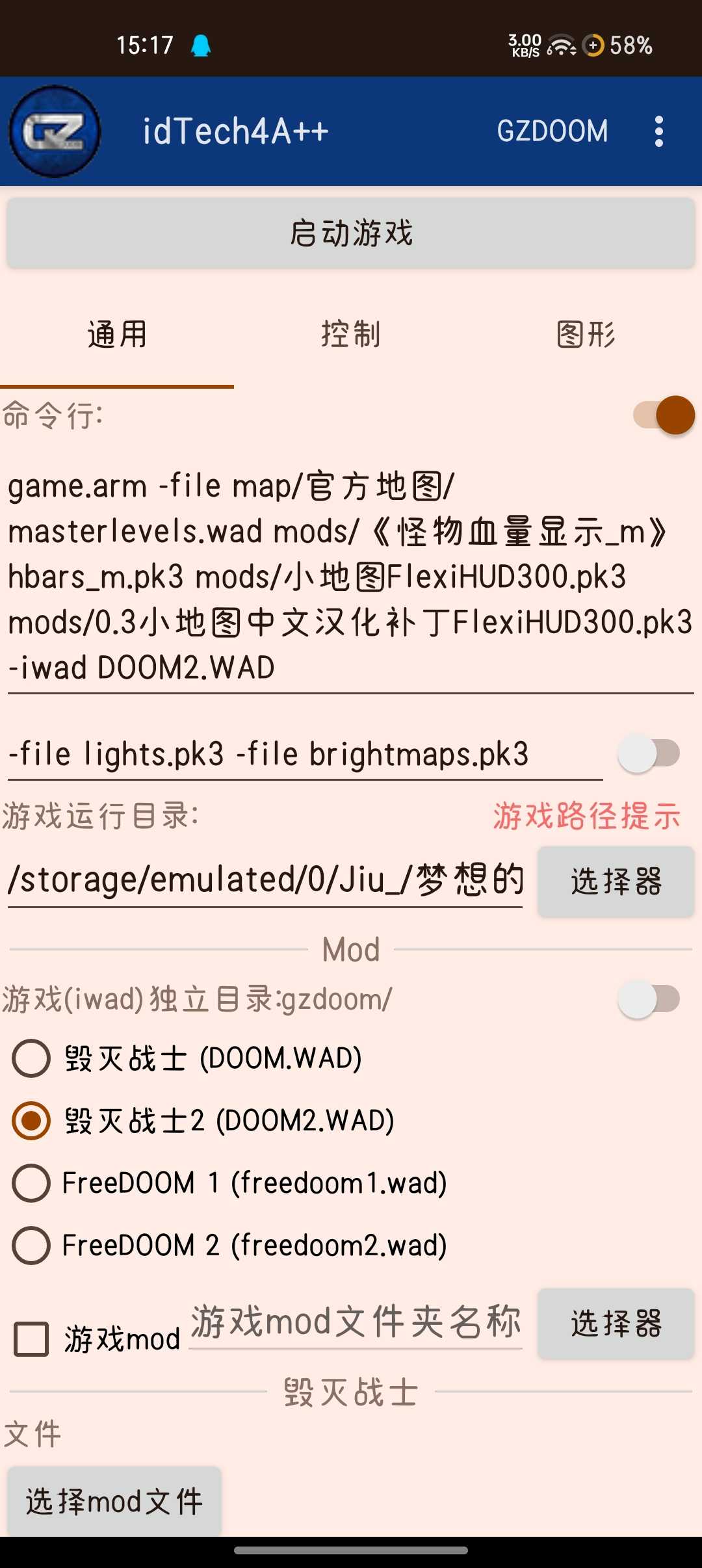Viewport: 702px width, 1568px height.
Task: Tap 启动游戏 to start the game
Action: pos(351,233)
